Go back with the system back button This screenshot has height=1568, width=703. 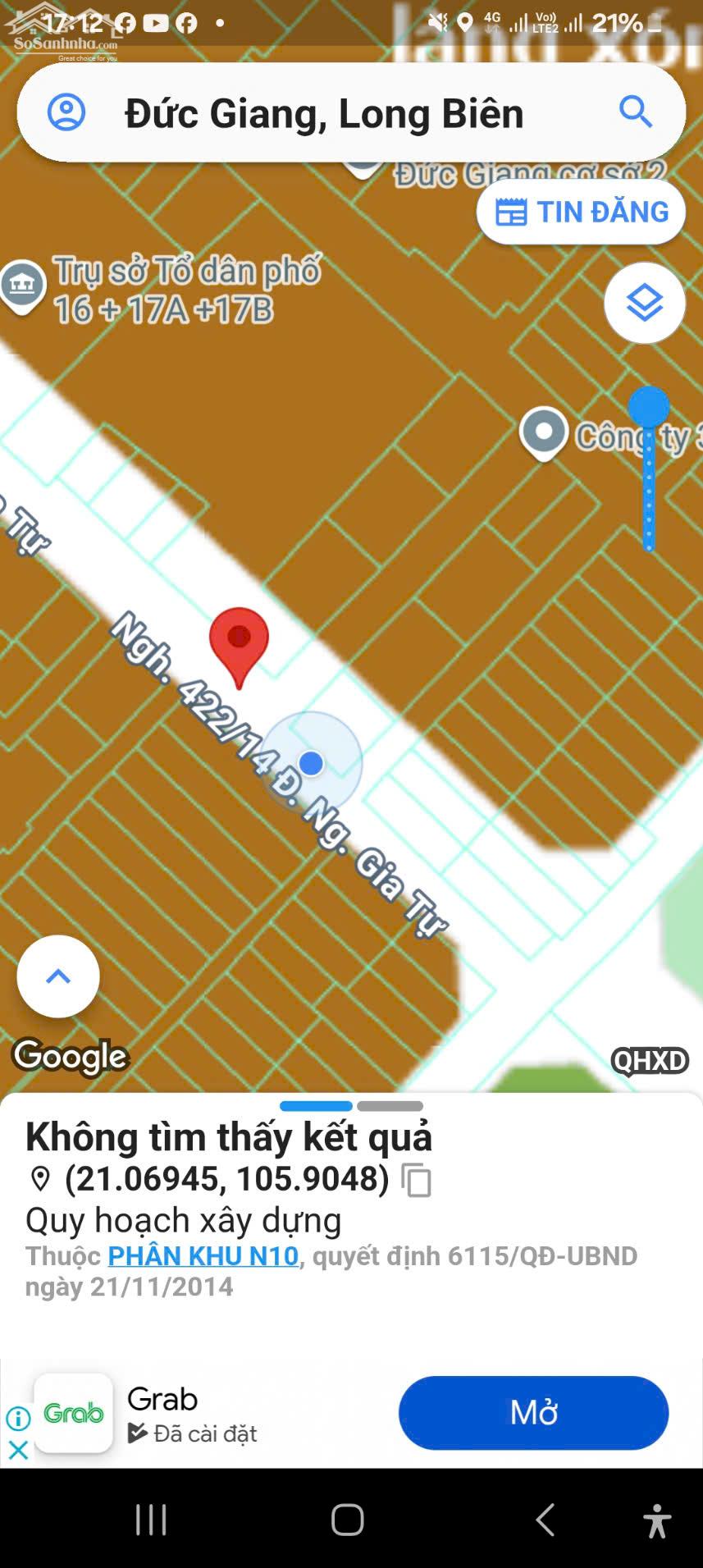pyautogui.click(x=546, y=1520)
